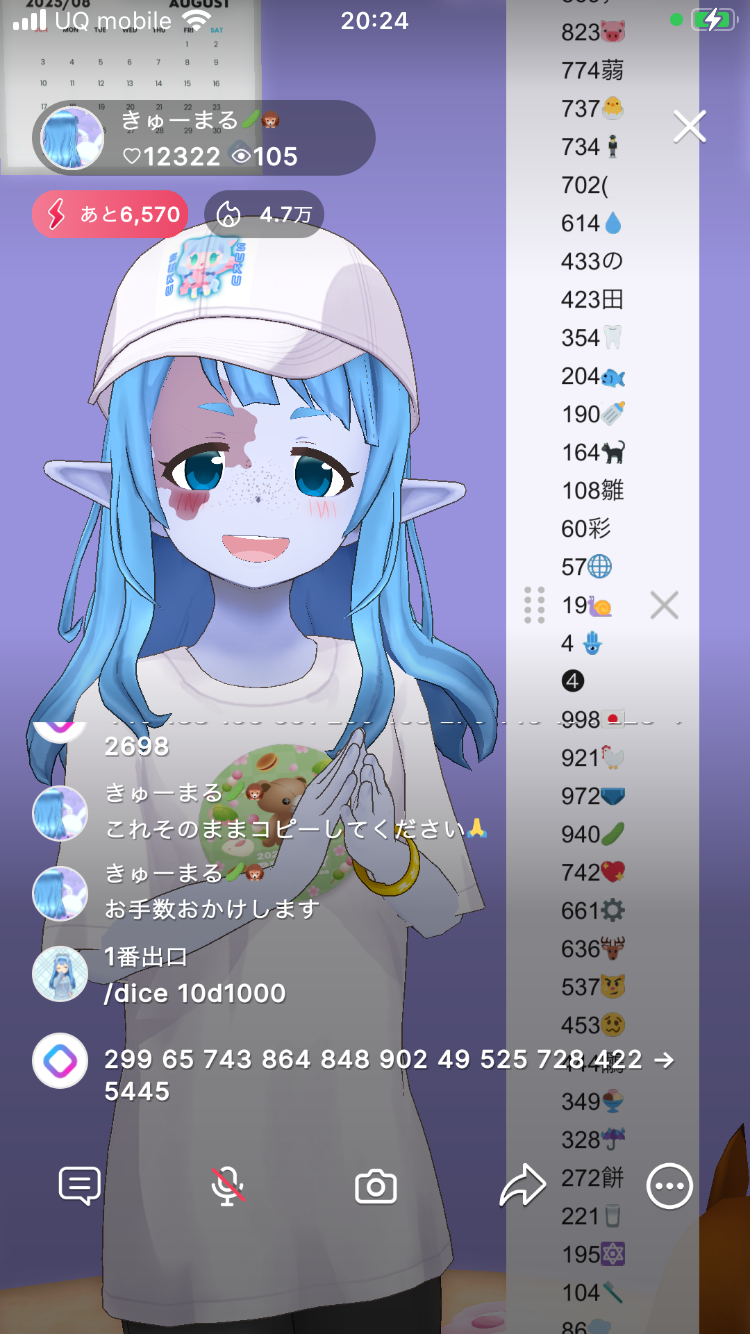Image resolution: width=750 pixels, height=1334 pixels.
Task: Open 1番出口's avatar in the comments
Action: 60,974
